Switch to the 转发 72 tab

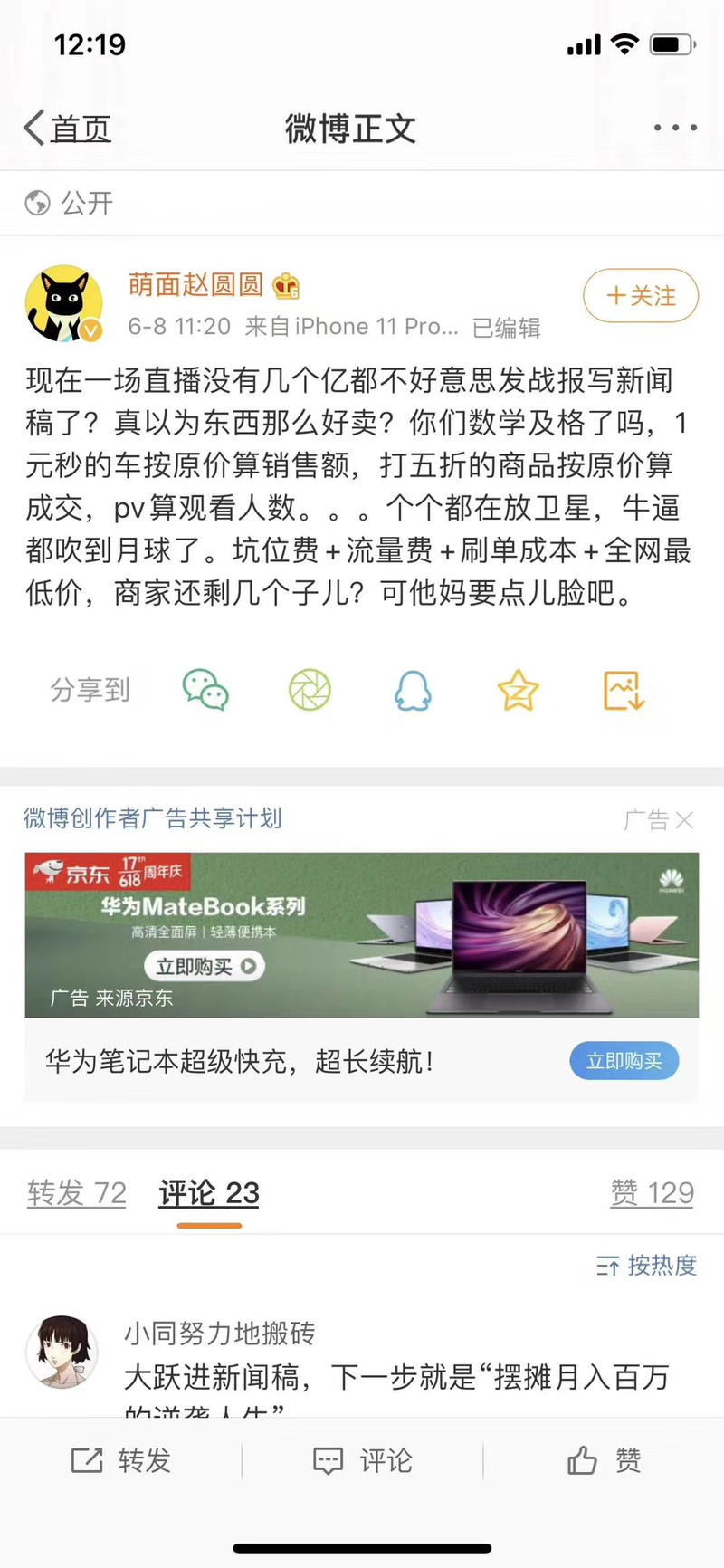(x=77, y=1193)
